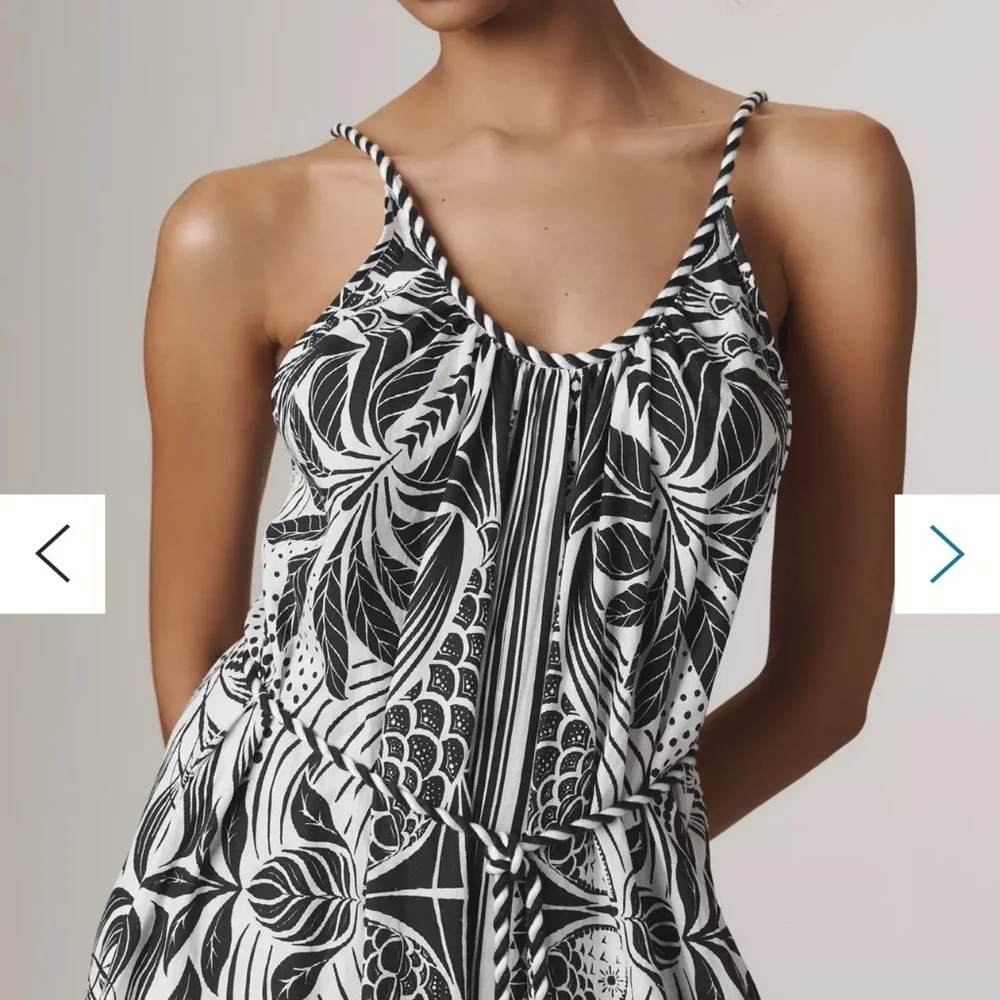Viewport: 1000px width, 1000px height.
Task: Show the next product photo
Action: pyautogui.click(x=946, y=553)
